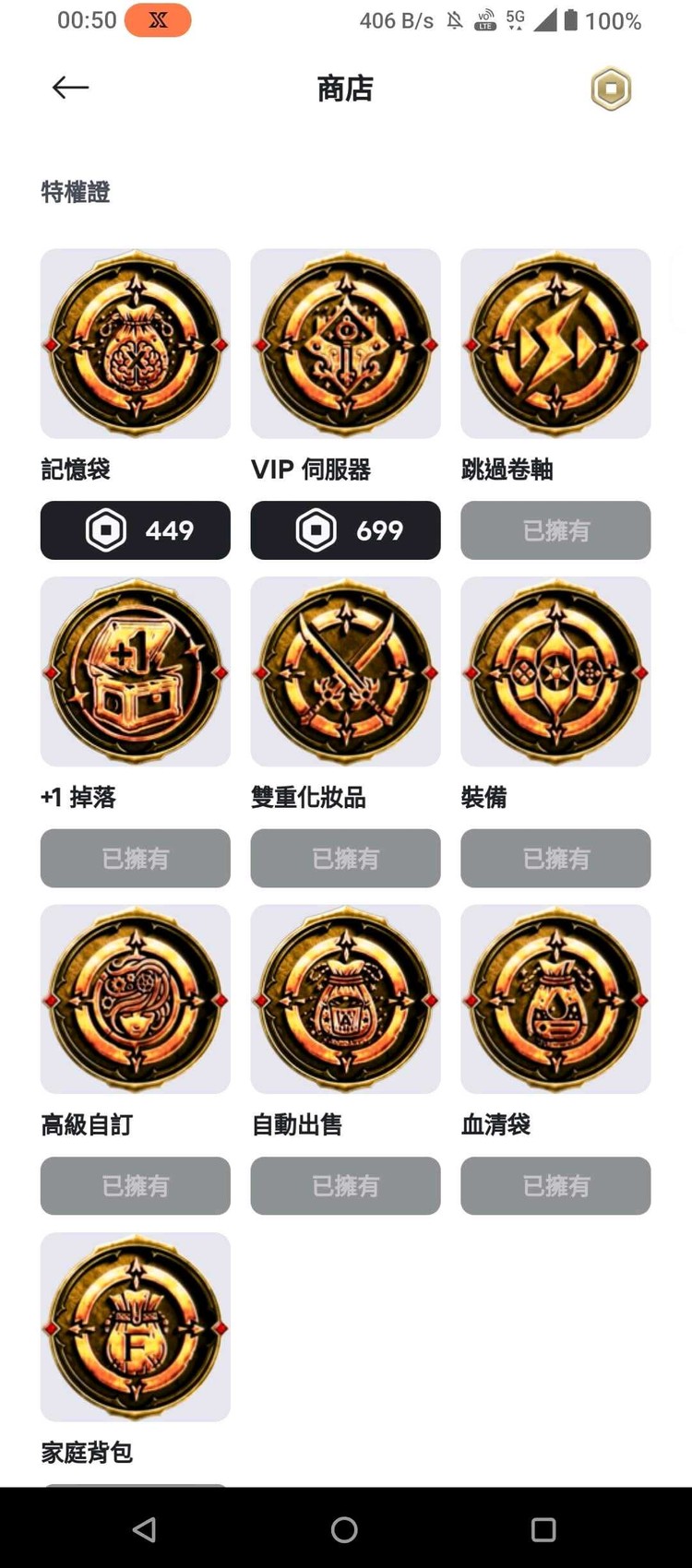This screenshot has height=1568, width=692.
Task: Open the 裝備 pass tile
Action: point(555,671)
